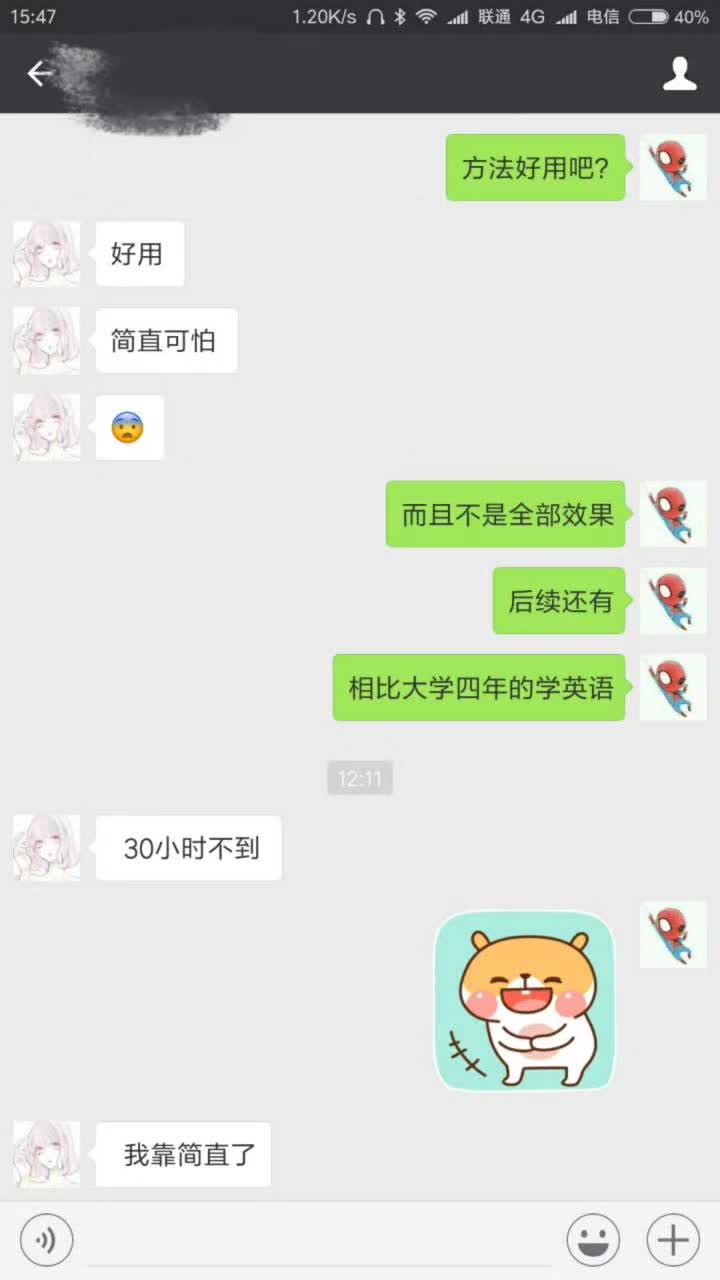View the laughing hamster sticker
720x1280 pixels.
(524, 1000)
